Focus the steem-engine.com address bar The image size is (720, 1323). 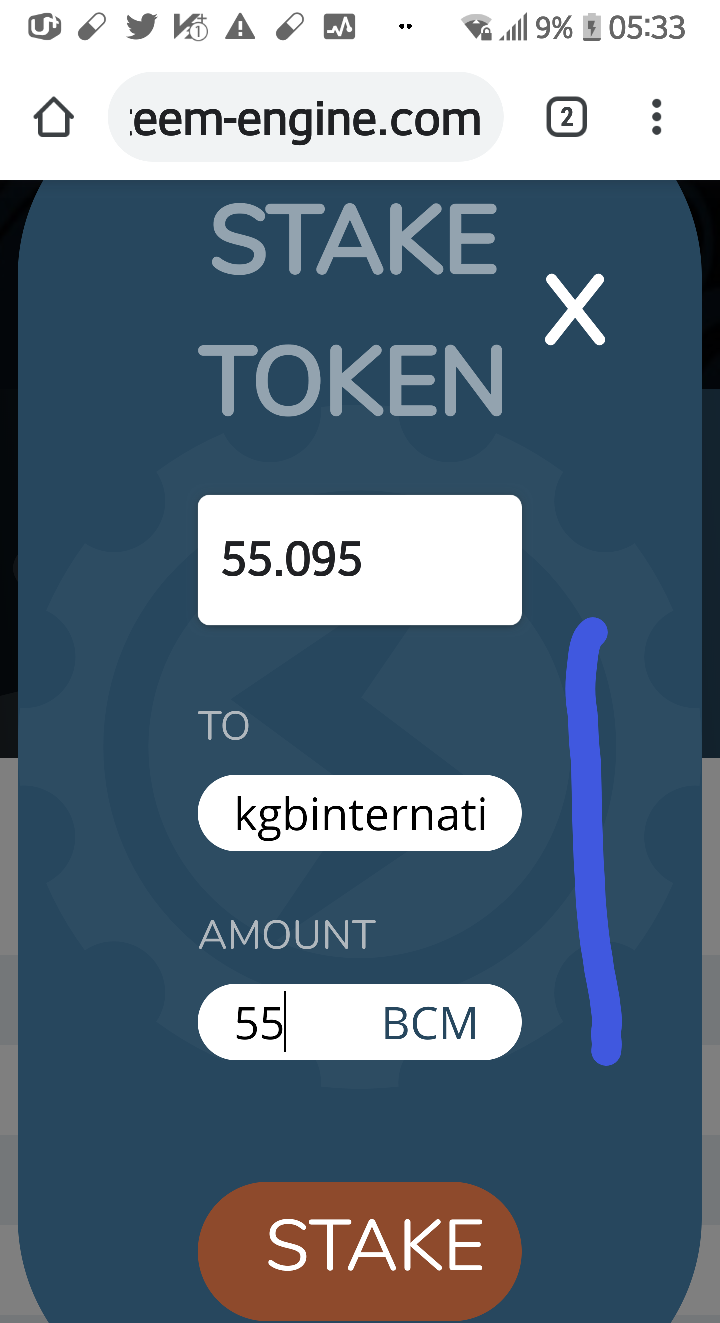(305, 119)
